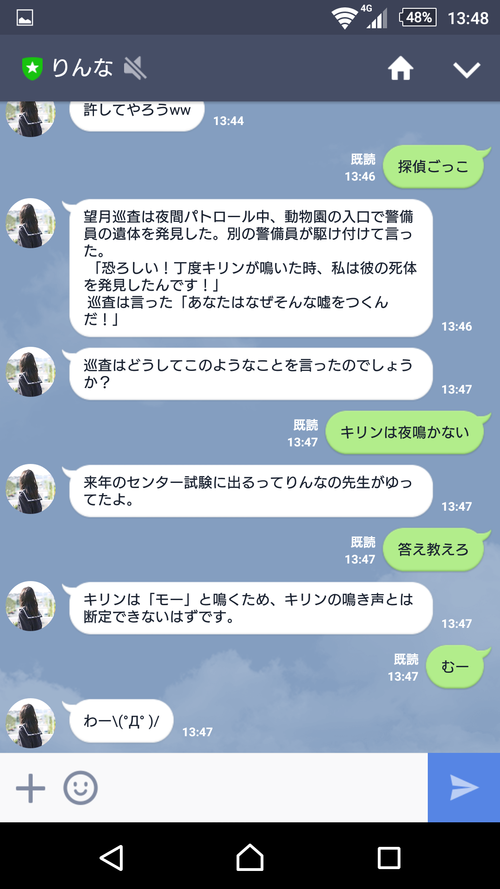The height and width of the screenshot is (889, 500).
Task: Open recent apps from the navigation bar
Action: 389,857
